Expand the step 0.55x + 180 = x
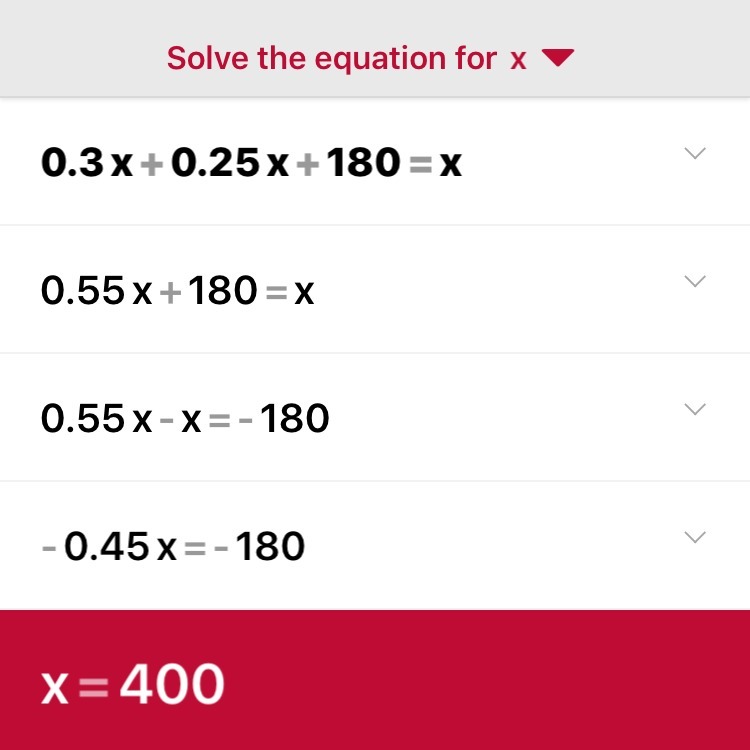Viewport: 750px width, 750px height. click(x=694, y=282)
